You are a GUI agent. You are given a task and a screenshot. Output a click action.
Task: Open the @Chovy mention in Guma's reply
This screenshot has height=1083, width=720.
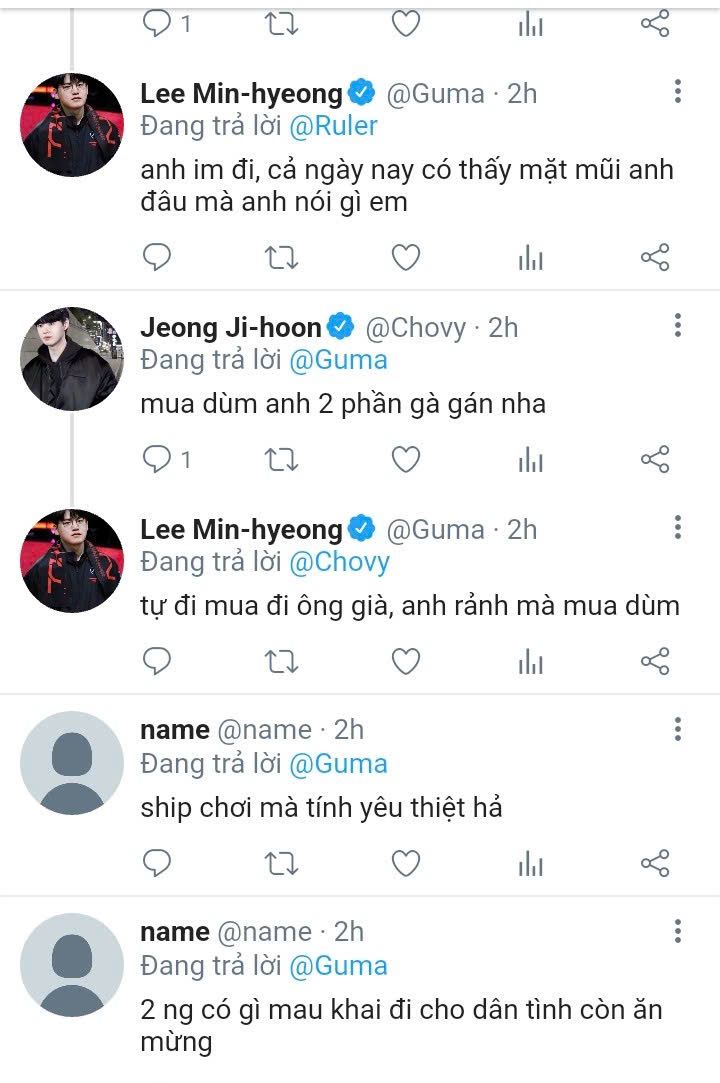coord(339,562)
